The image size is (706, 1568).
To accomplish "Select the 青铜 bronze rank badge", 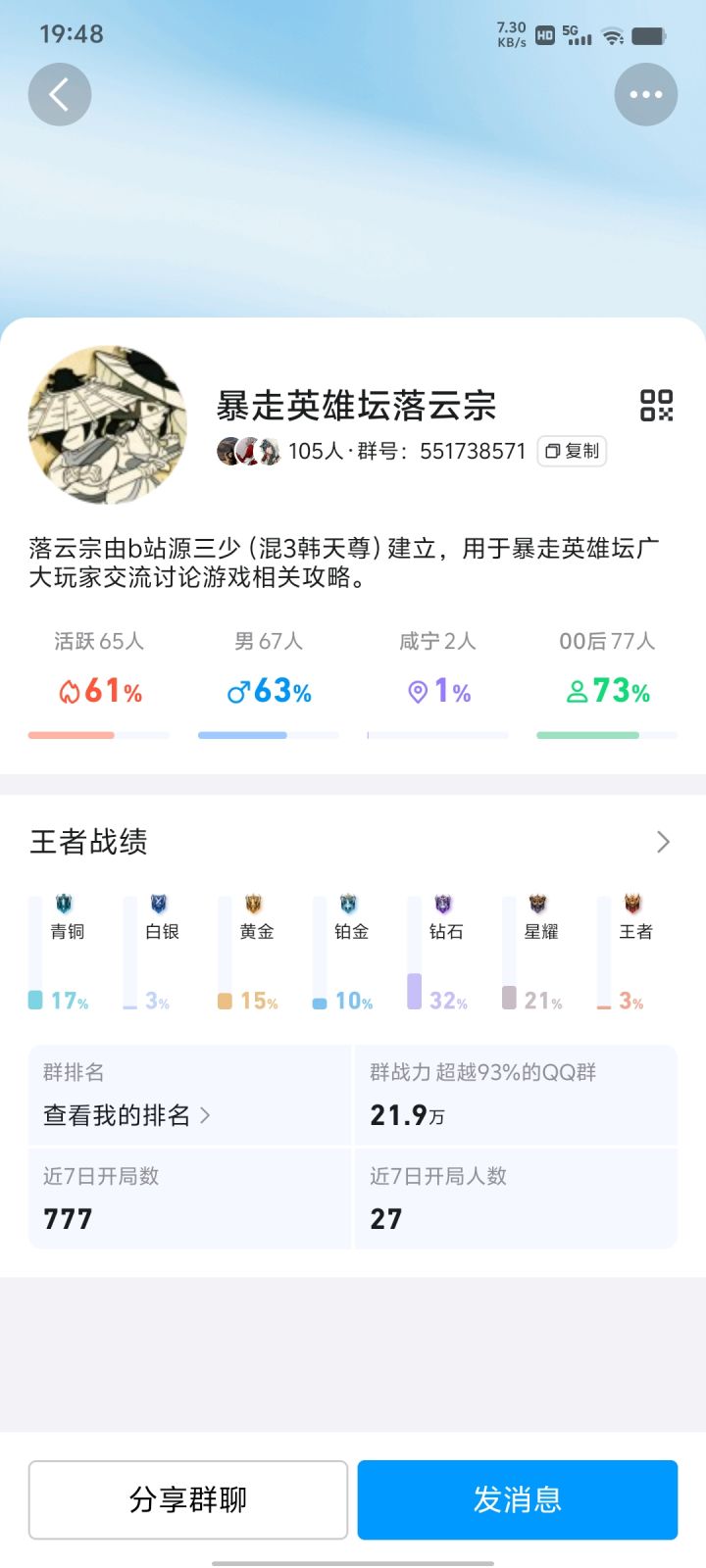I will pos(63,904).
